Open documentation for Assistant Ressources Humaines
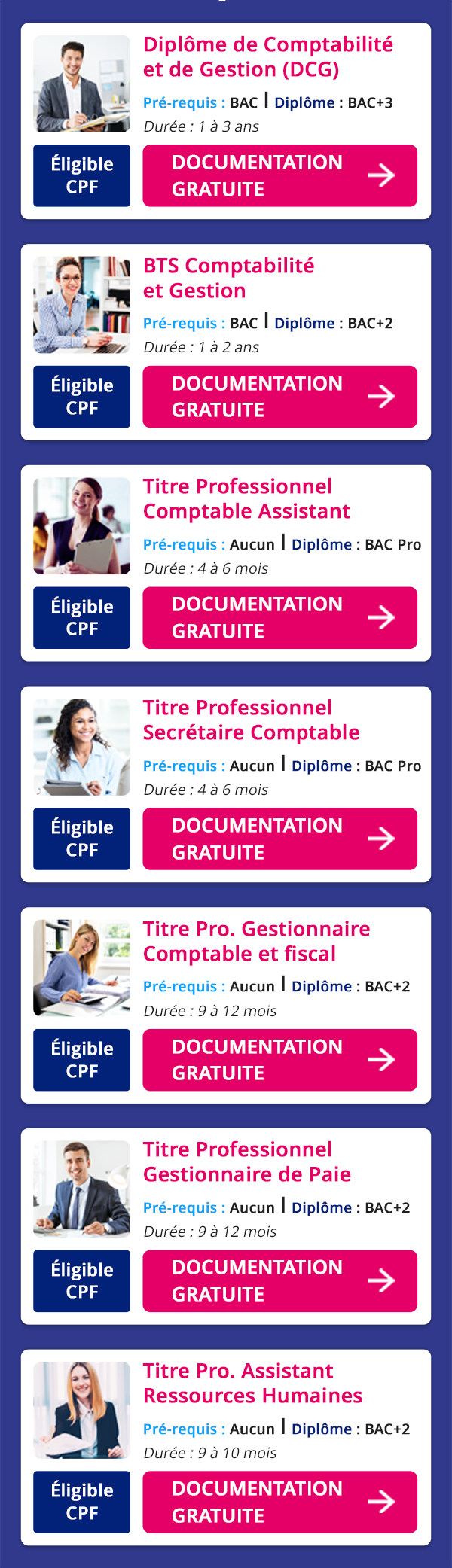 click(279, 1502)
